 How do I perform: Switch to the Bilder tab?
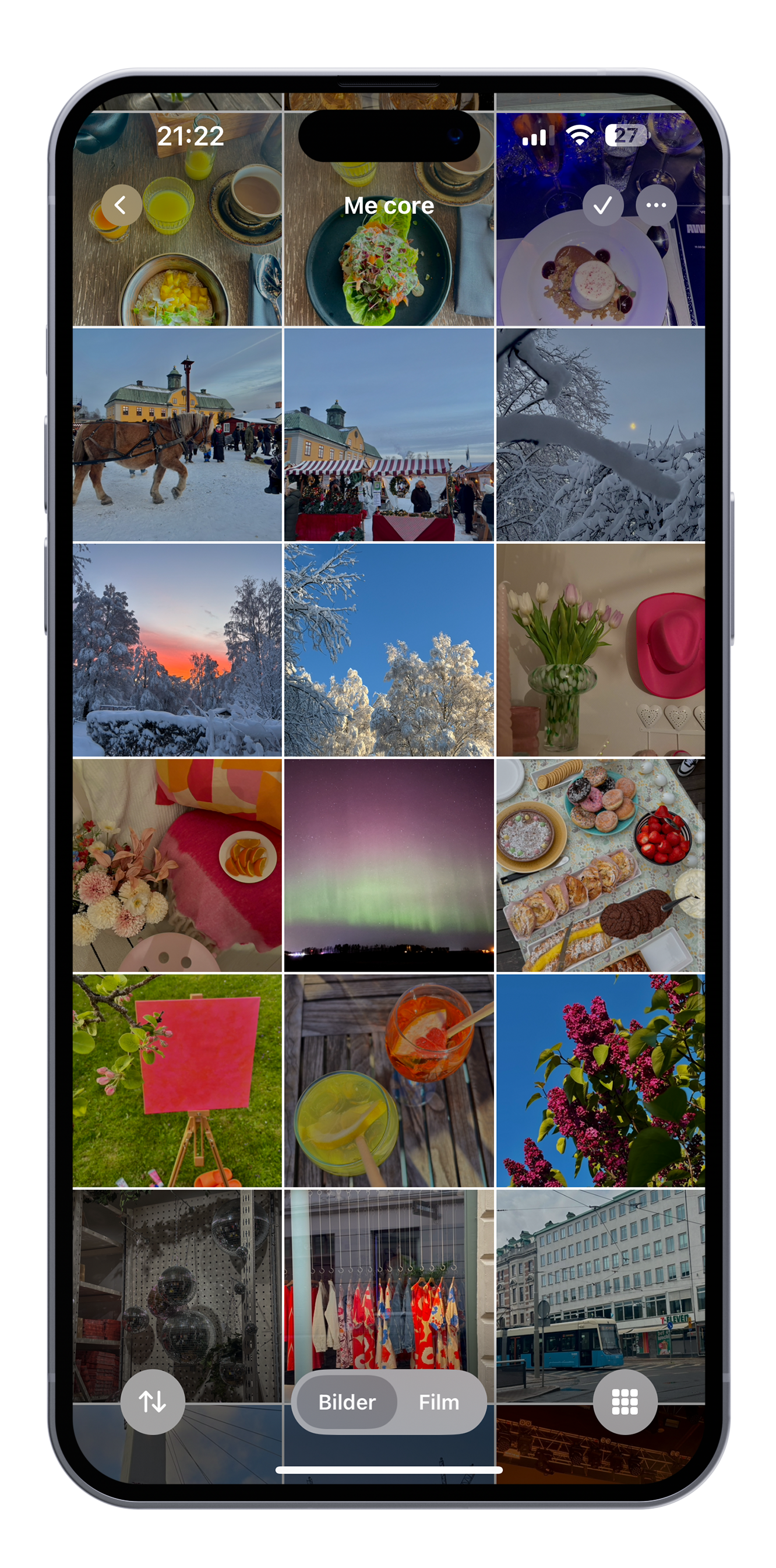347,1402
